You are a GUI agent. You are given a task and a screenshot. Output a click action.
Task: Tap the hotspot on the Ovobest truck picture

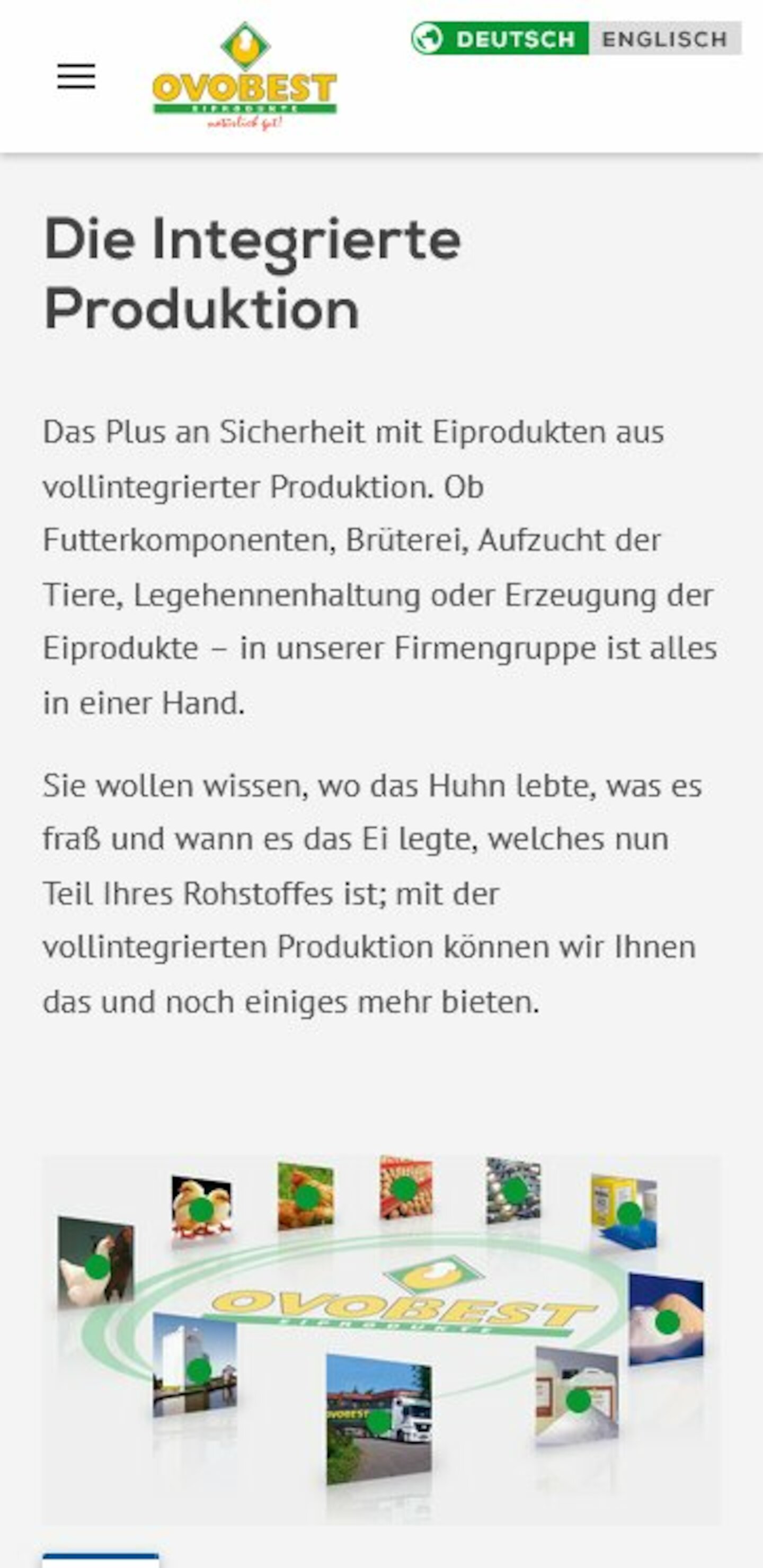point(379,1422)
